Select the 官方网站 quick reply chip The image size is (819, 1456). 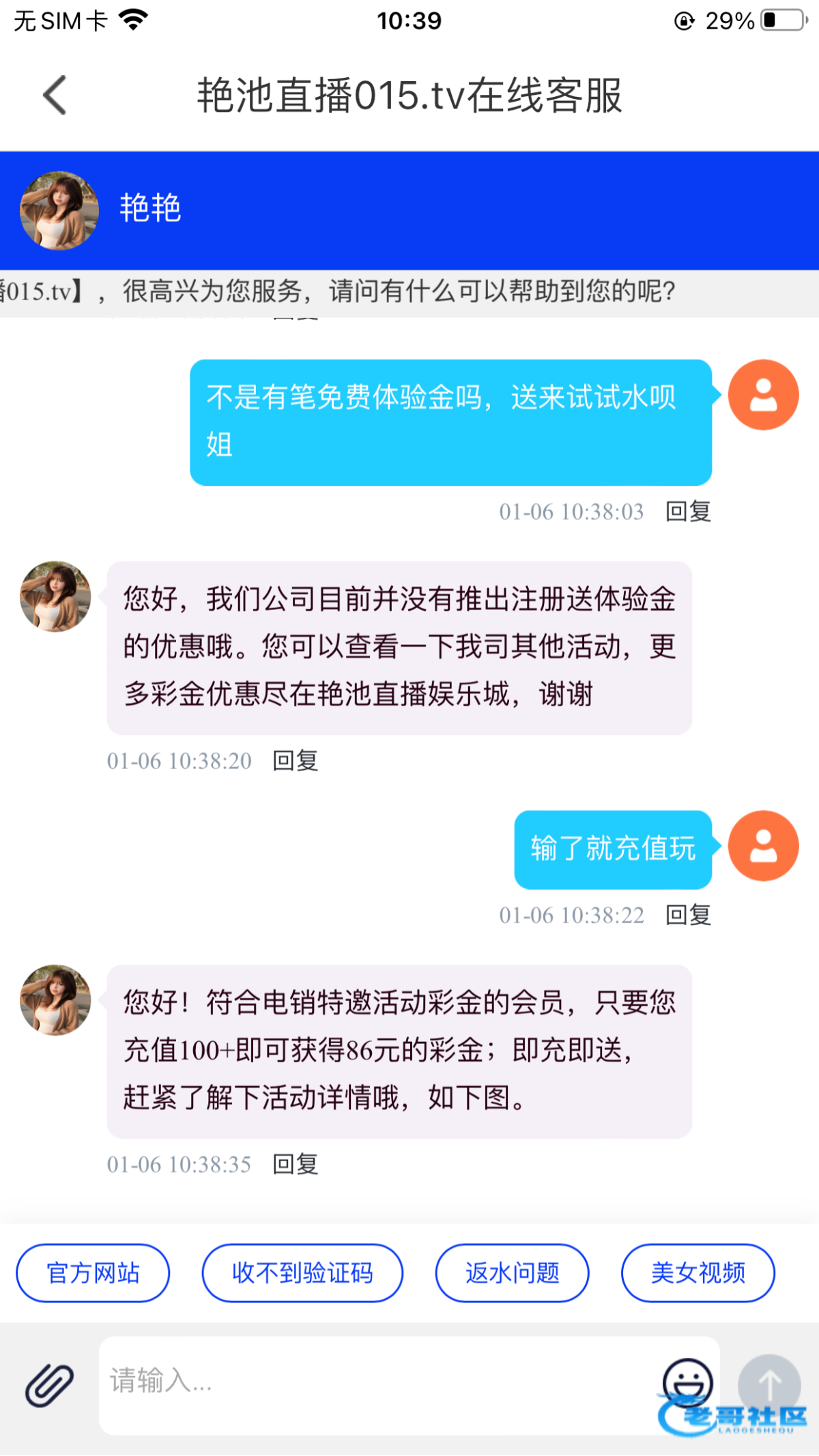(93, 1273)
